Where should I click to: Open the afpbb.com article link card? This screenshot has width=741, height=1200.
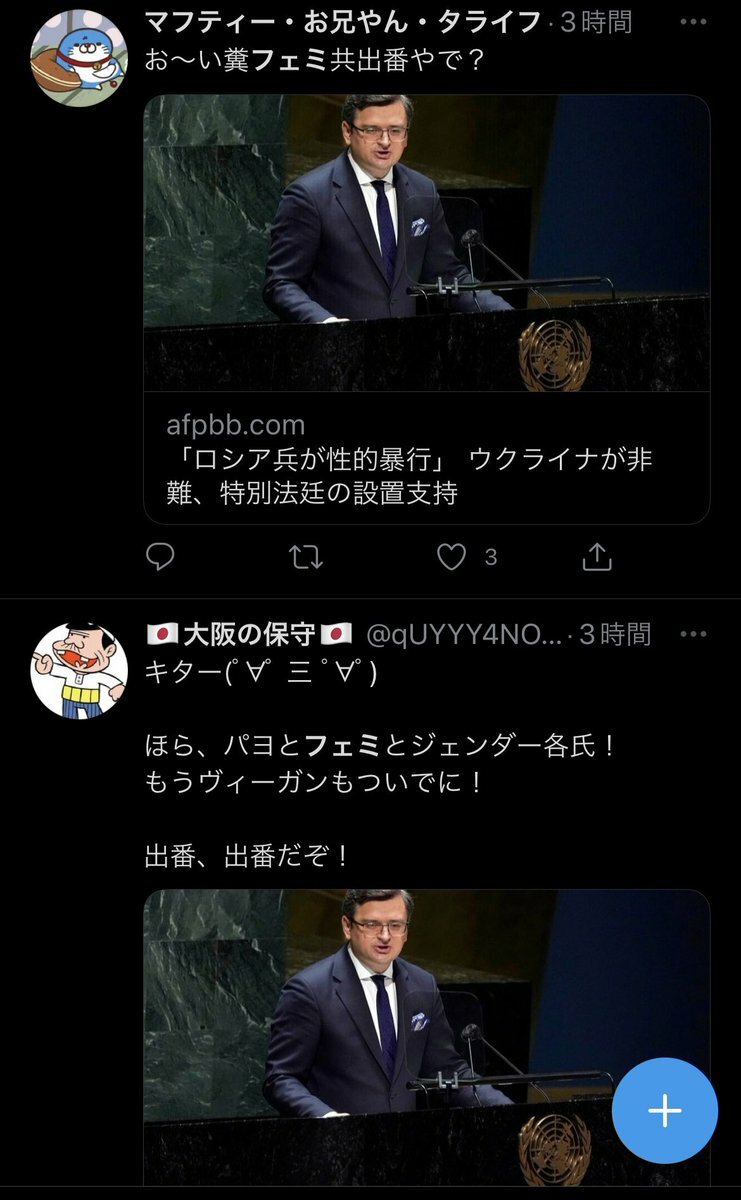coord(427,308)
